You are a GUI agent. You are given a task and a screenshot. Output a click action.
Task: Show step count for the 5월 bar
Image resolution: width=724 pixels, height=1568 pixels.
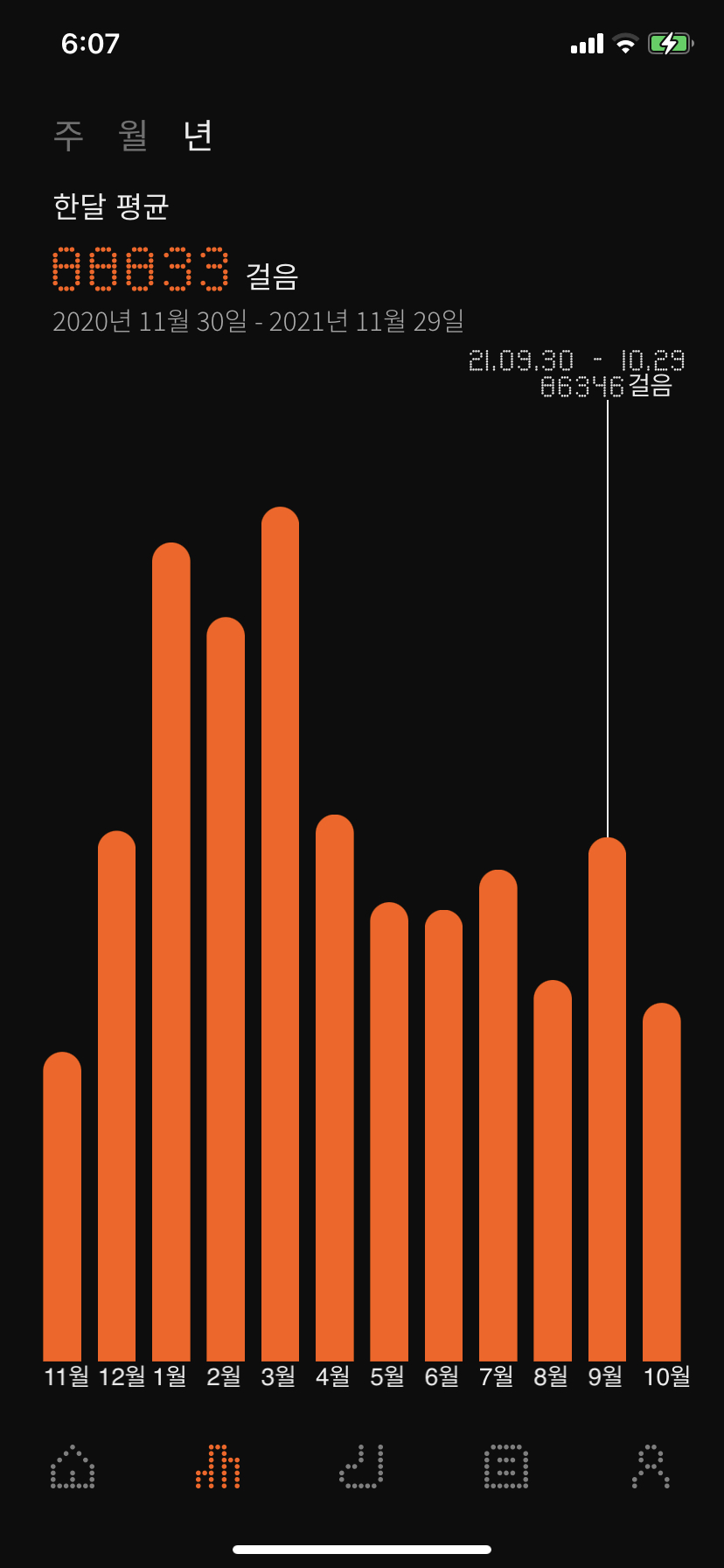coord(389,1133)
